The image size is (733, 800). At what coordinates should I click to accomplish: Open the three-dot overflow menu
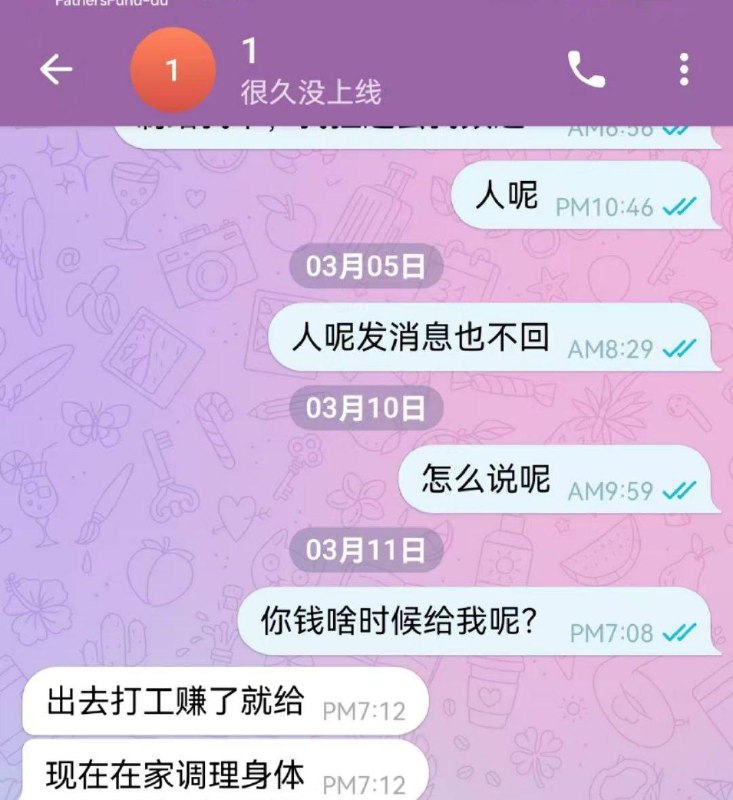[684, 69]
